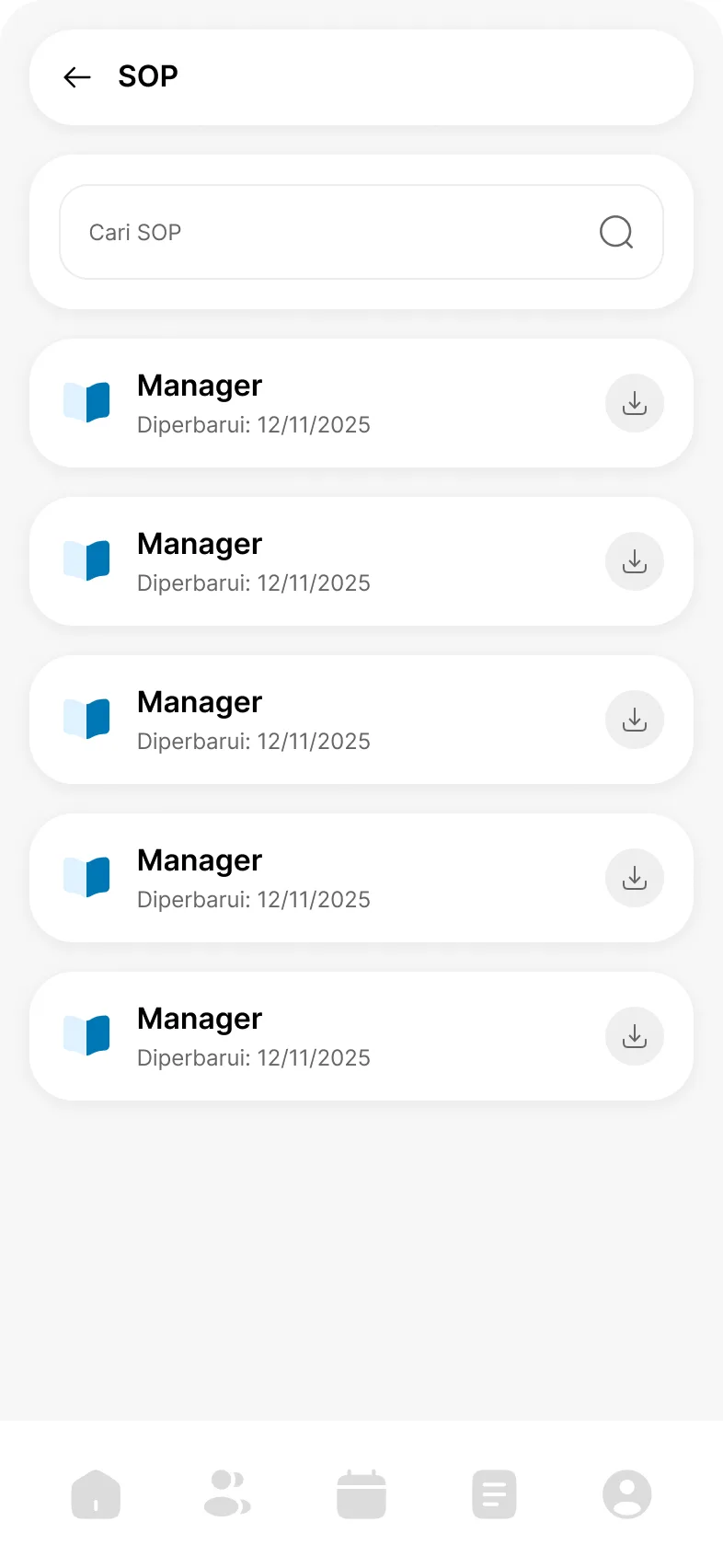The height and width of the screenshot is (1568, 723).
Task: Open the document tab in bottom navigation
Action: (x=494, y=1493)
